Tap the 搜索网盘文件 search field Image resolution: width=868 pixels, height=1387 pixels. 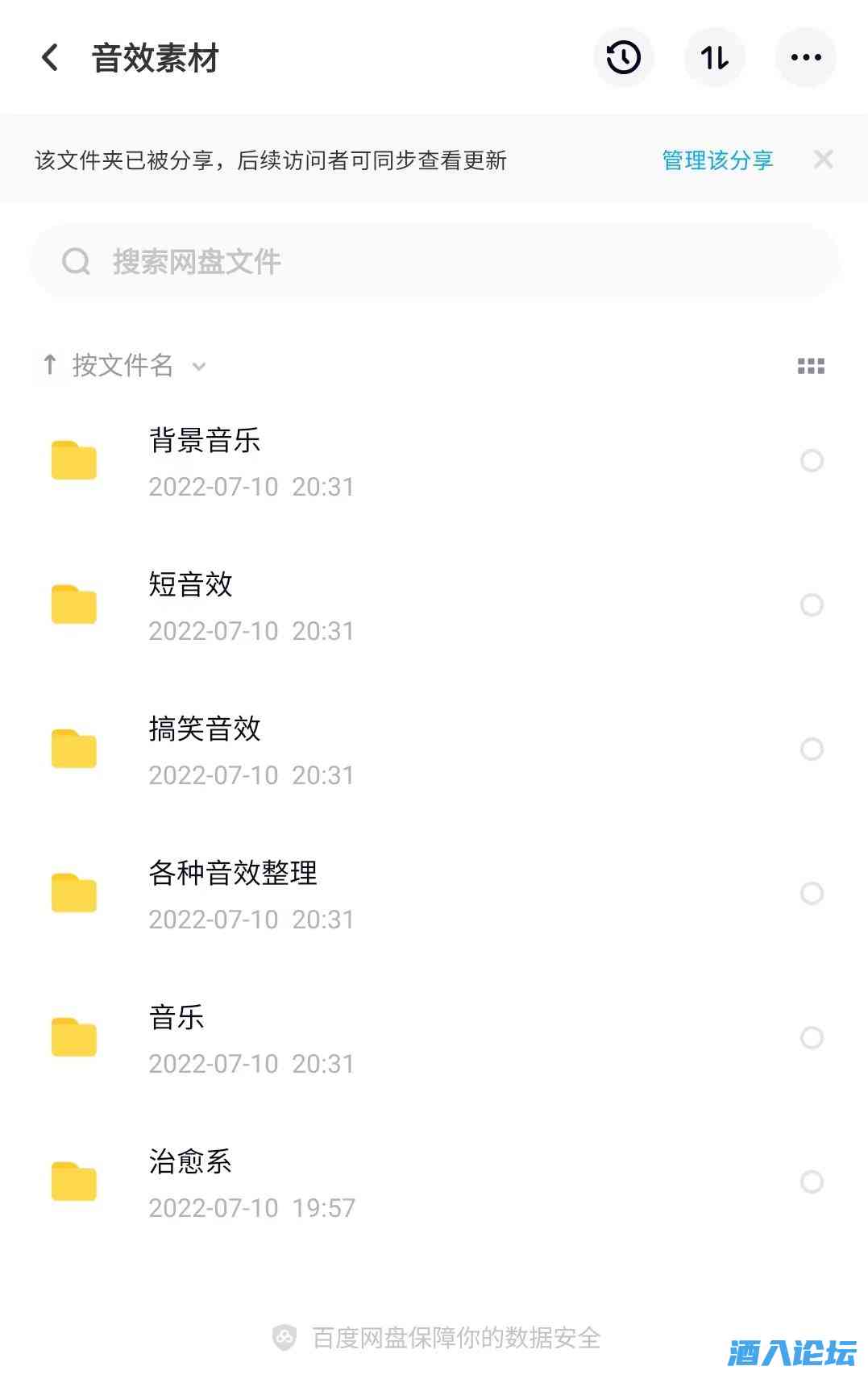point(322,260)
